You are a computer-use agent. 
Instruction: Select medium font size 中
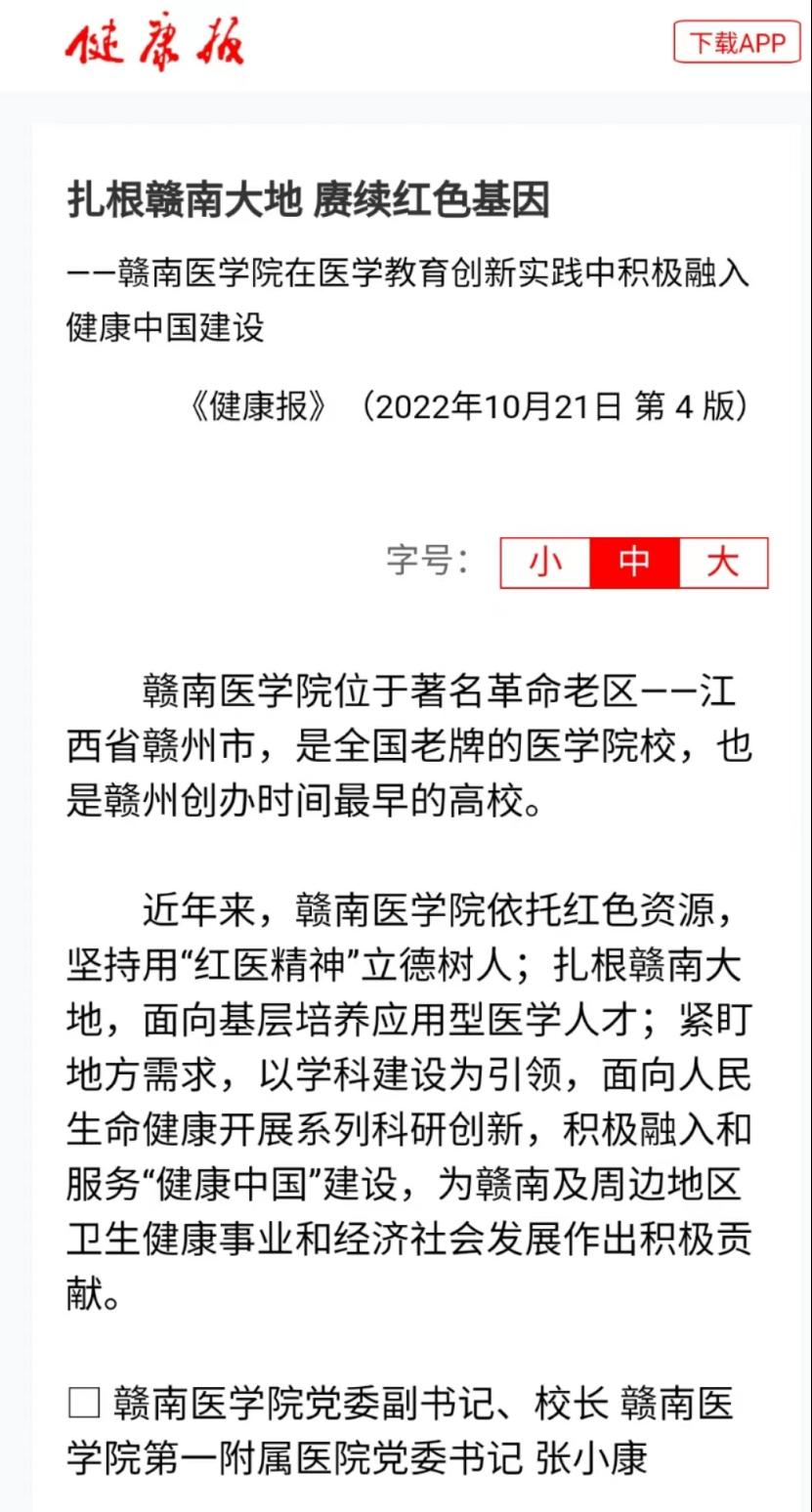pos(634,563)
